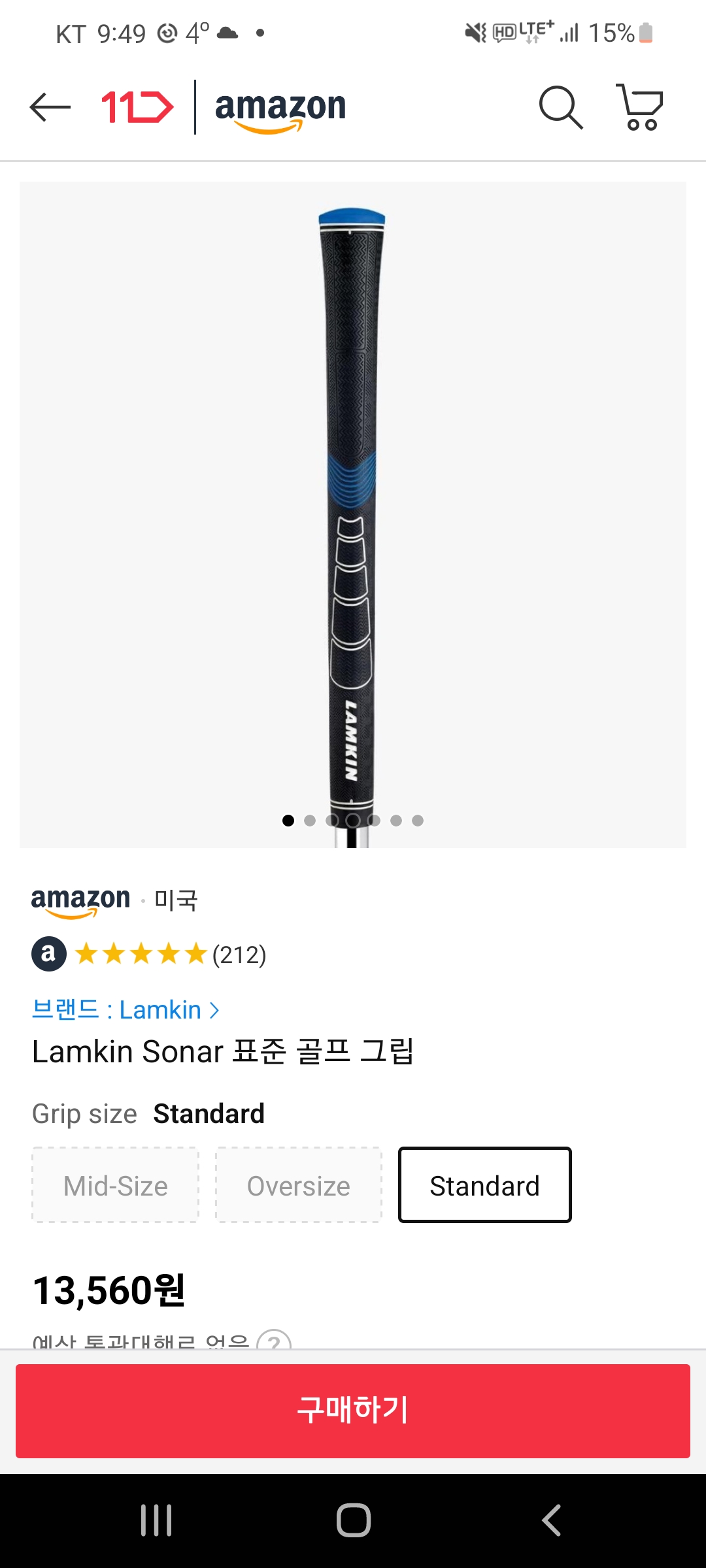The height and width of the screenshot is (1568, 706).
Task: Choose the Oversize grip size
Action: (299, 1185)
